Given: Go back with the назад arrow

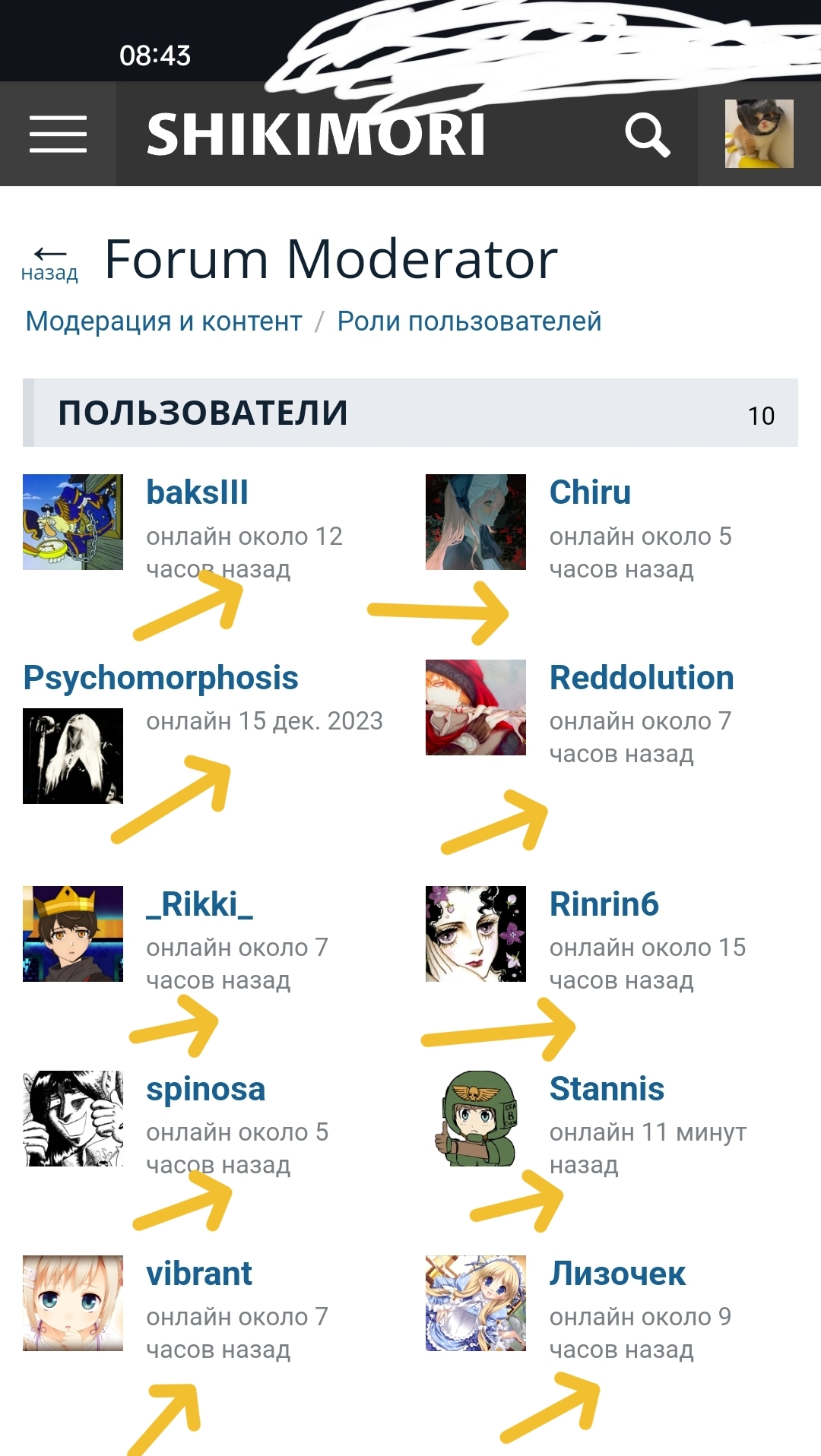Looking at the screenshot, I should coord(49,263).
